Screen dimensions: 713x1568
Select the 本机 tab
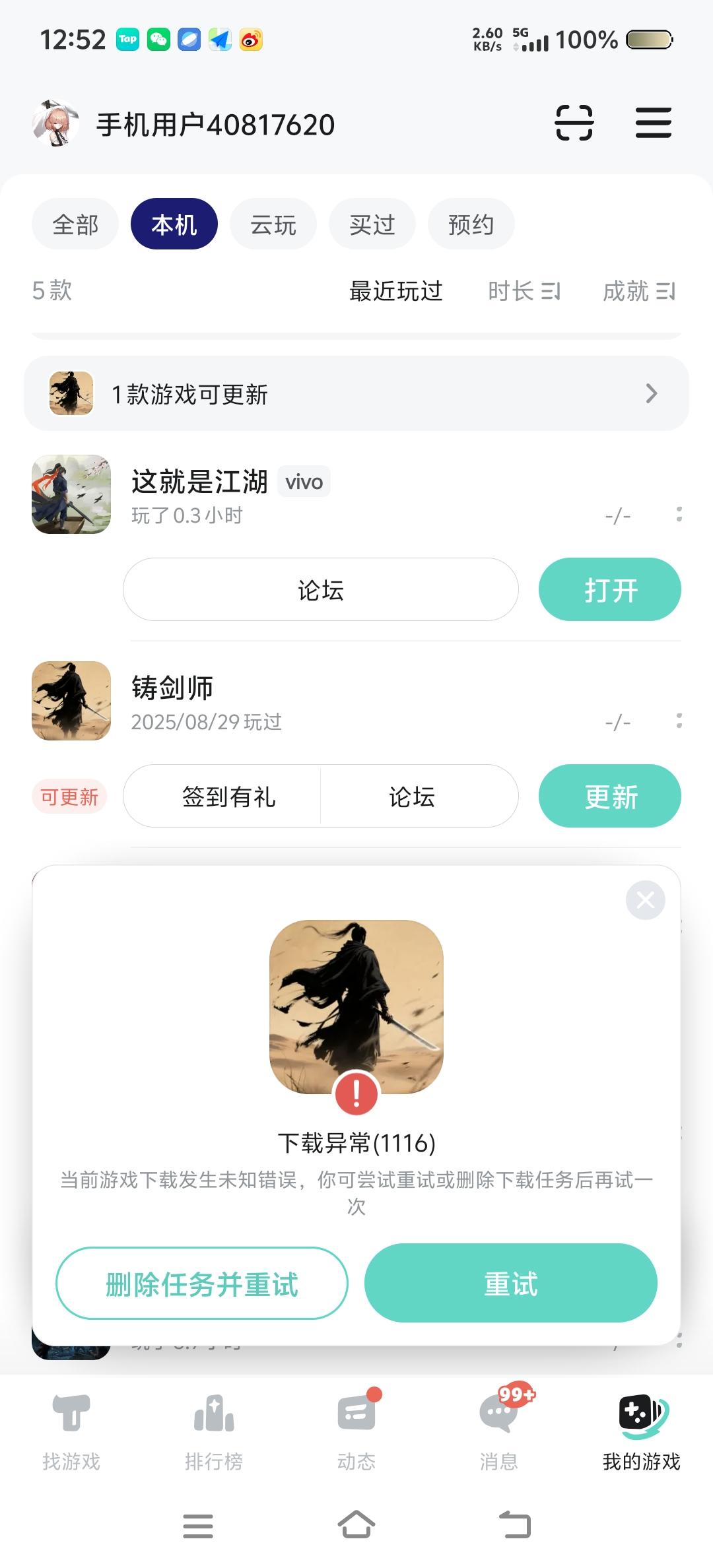174,224
